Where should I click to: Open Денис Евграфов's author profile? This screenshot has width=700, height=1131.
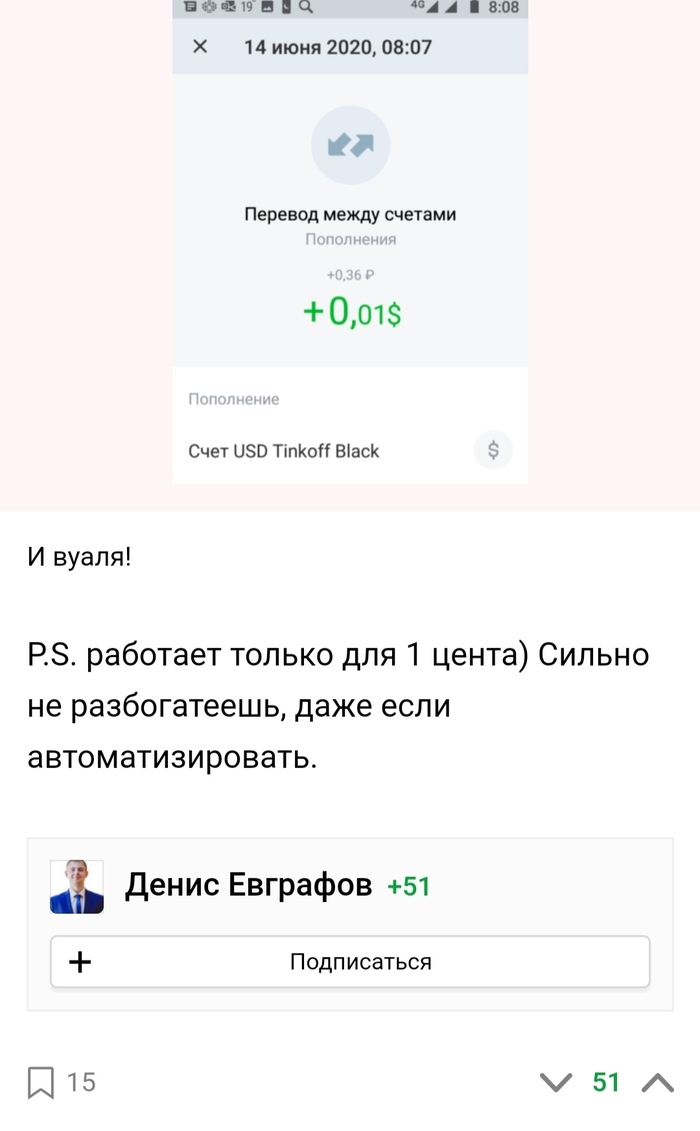[x=248, y=885]
